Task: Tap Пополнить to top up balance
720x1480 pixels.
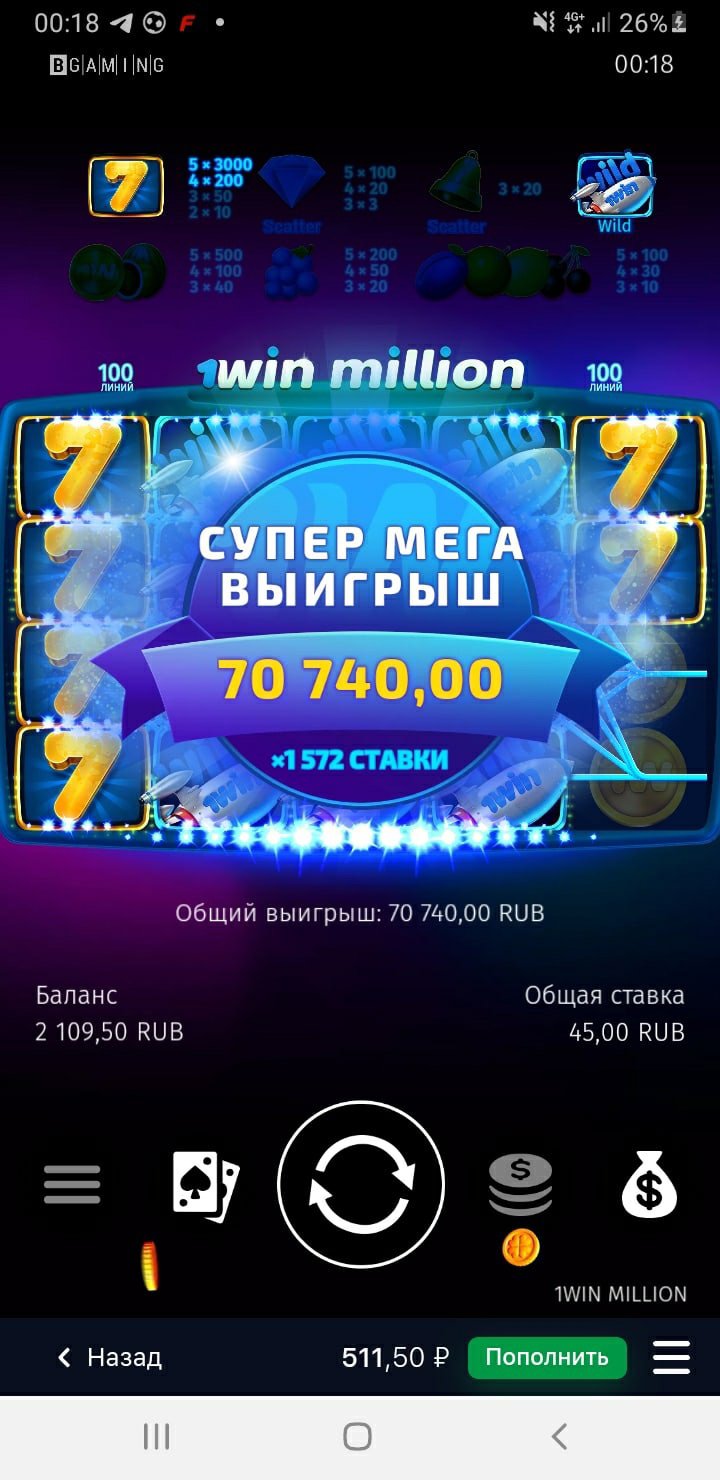Action: pos(546,1357)
